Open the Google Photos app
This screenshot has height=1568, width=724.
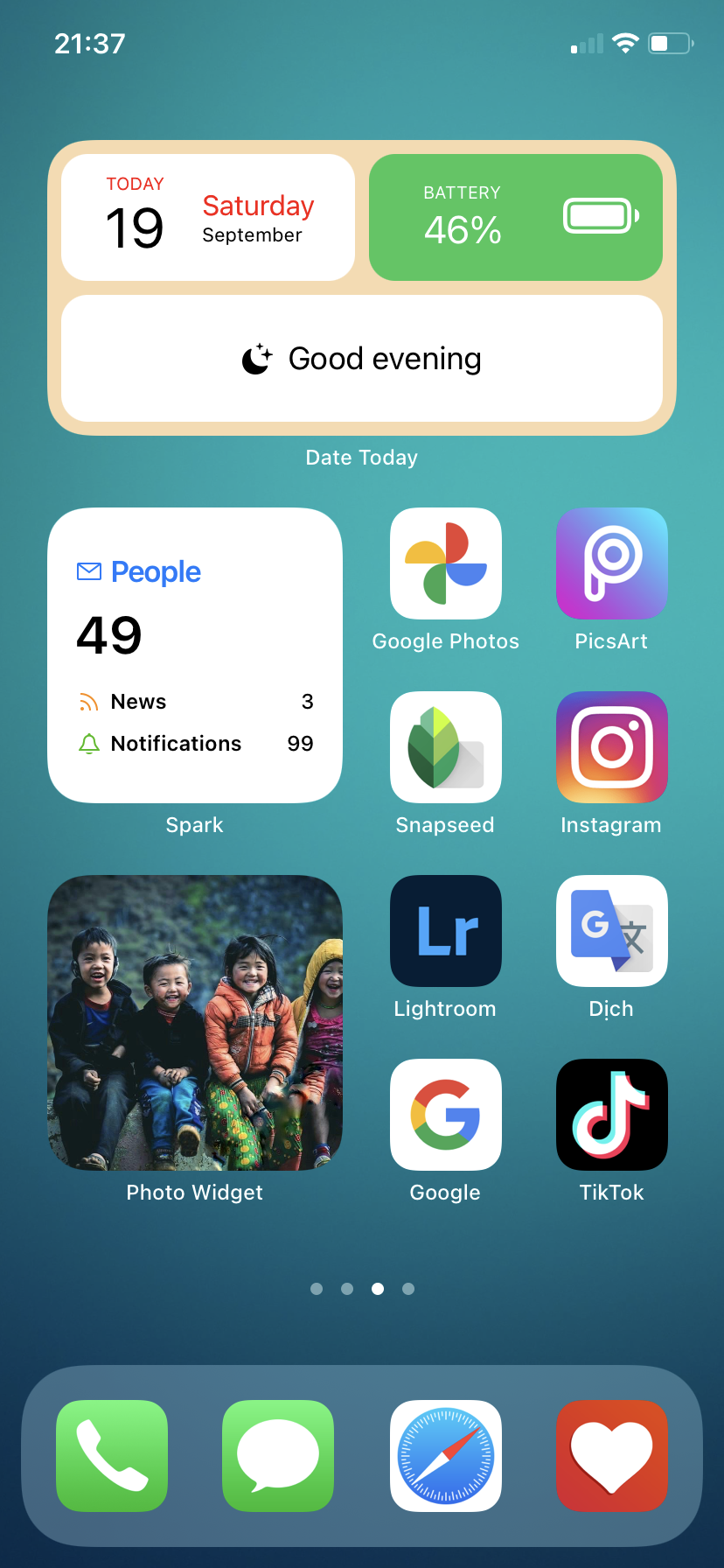[x=446, y=563]
